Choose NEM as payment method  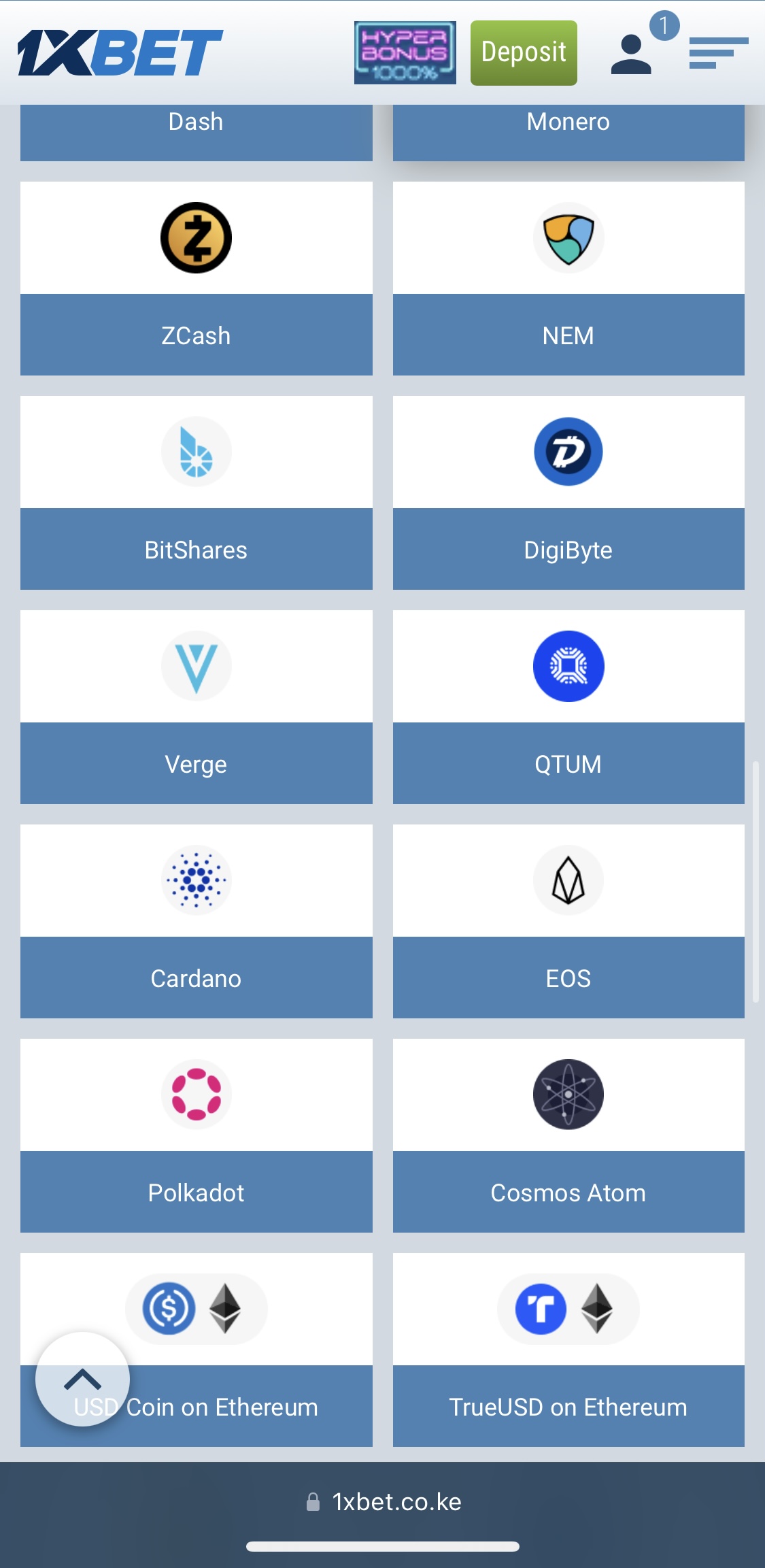[568, 278]
